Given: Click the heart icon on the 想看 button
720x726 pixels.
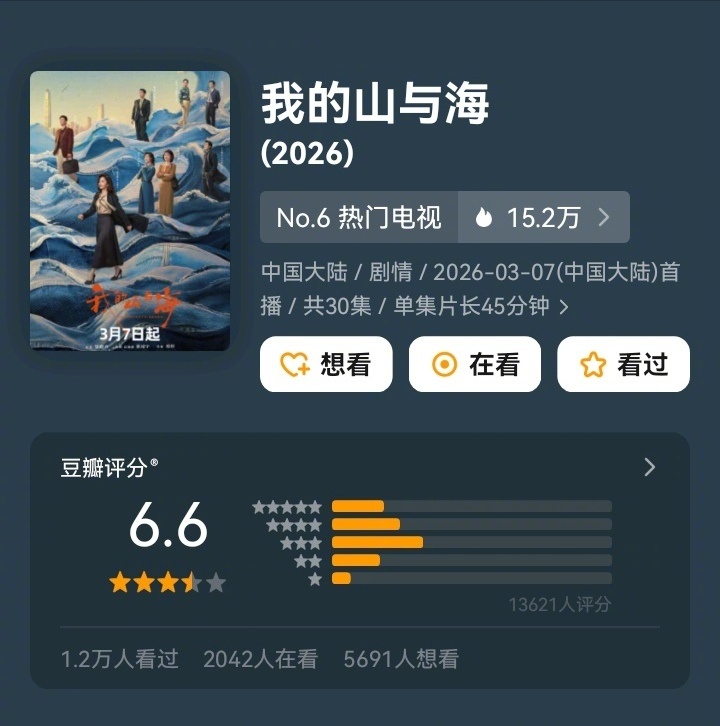Looking at the screenshot, I should coord(293,364).
